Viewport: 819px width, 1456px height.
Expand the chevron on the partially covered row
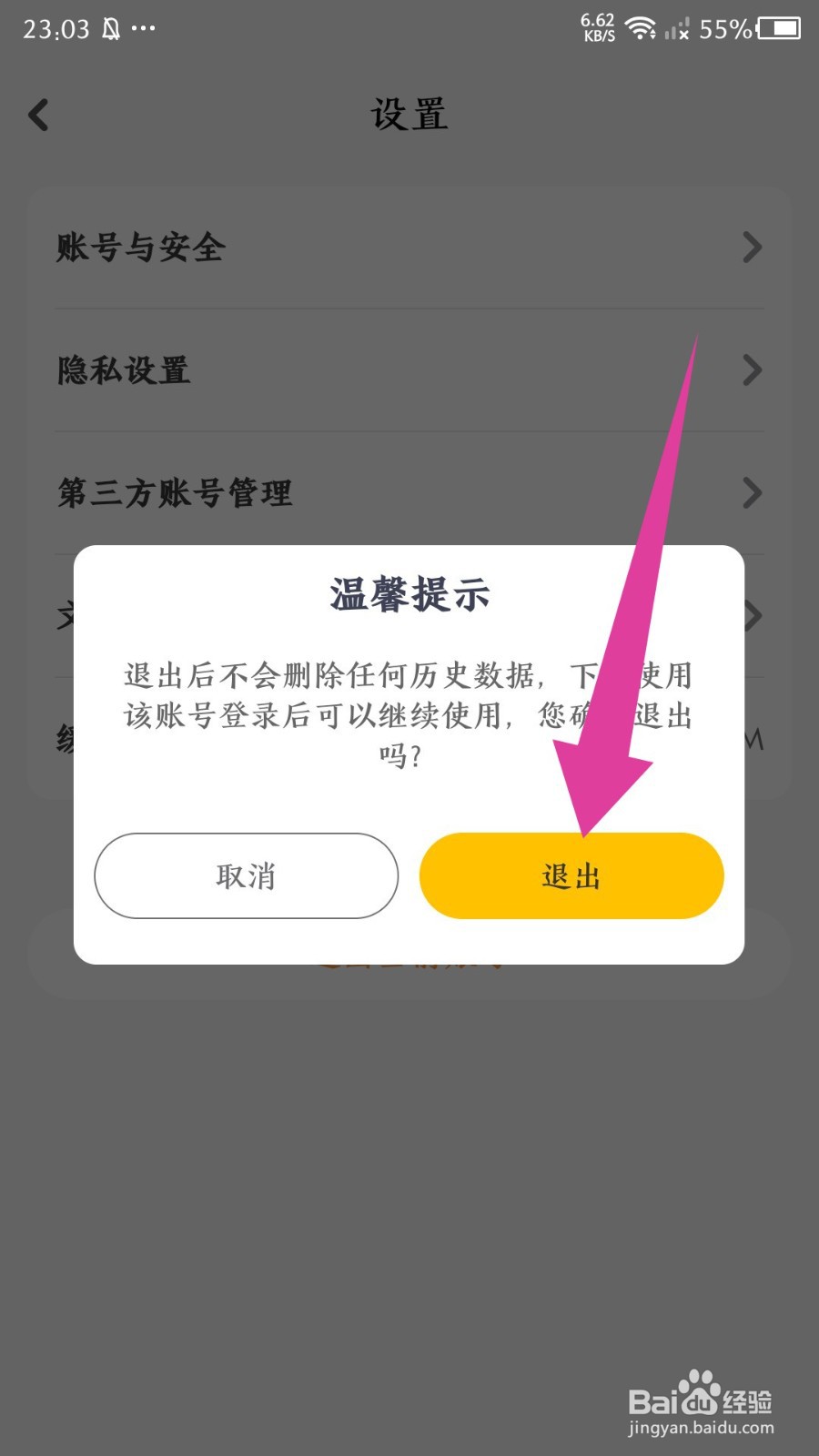click(752, 615)
